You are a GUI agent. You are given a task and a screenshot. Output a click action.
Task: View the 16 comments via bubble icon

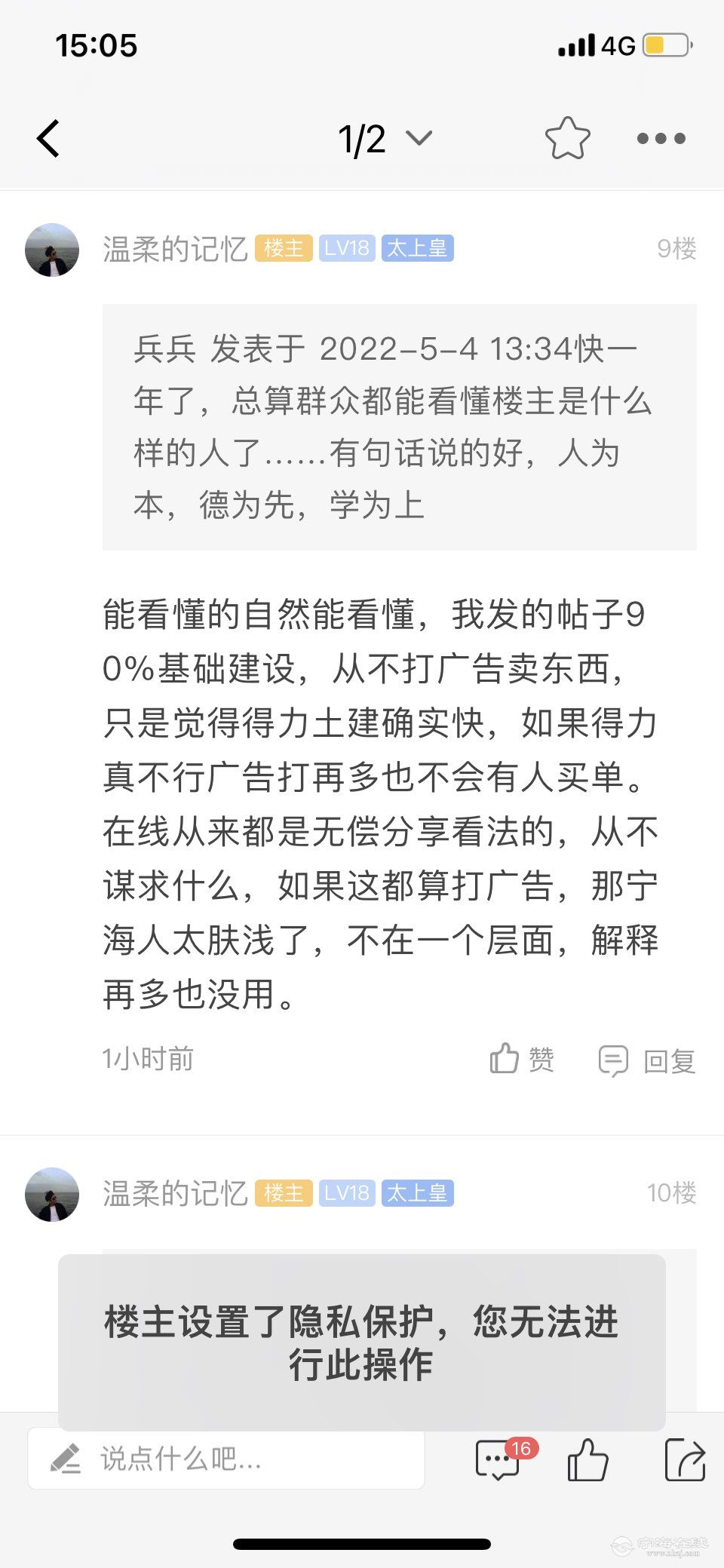499,1460
